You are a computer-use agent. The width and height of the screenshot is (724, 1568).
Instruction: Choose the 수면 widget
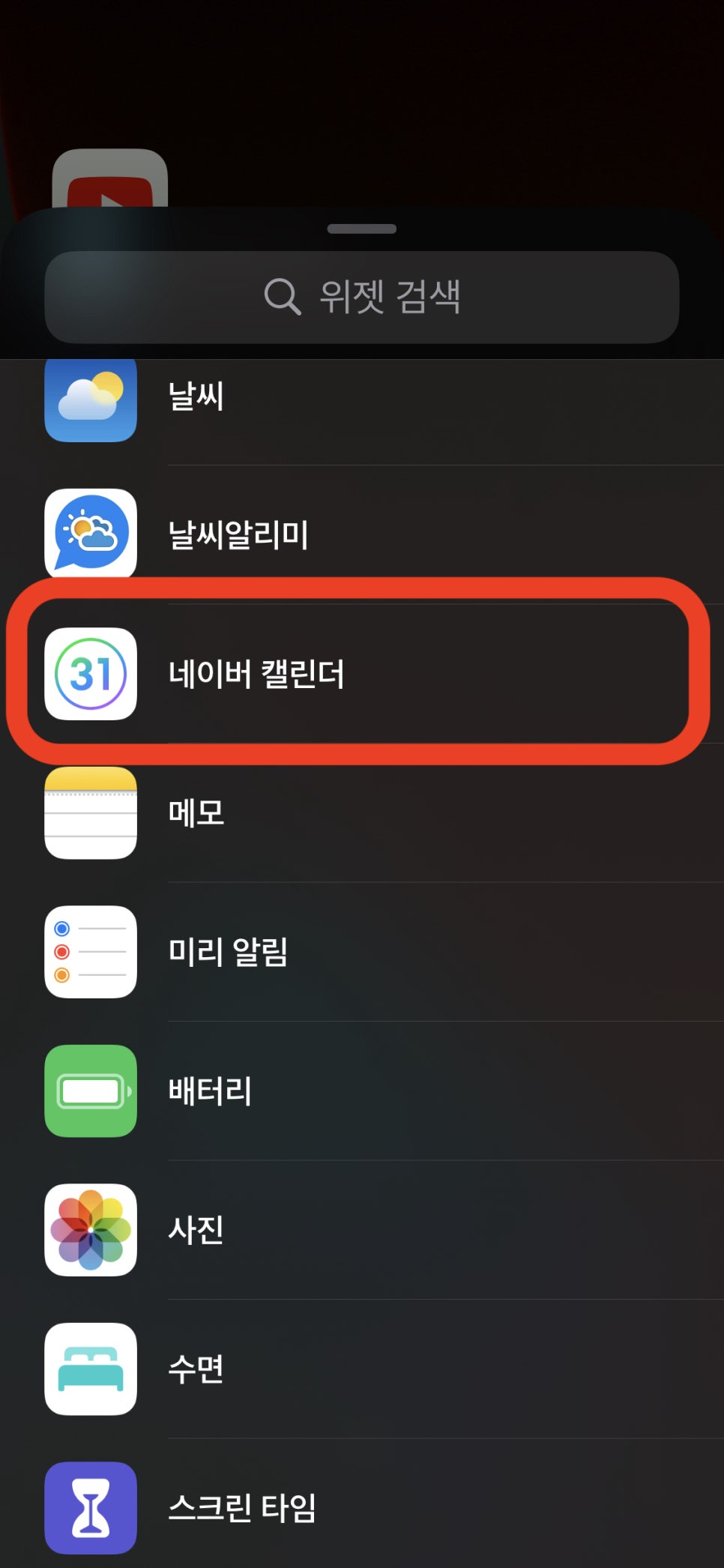pos(196,1369)
